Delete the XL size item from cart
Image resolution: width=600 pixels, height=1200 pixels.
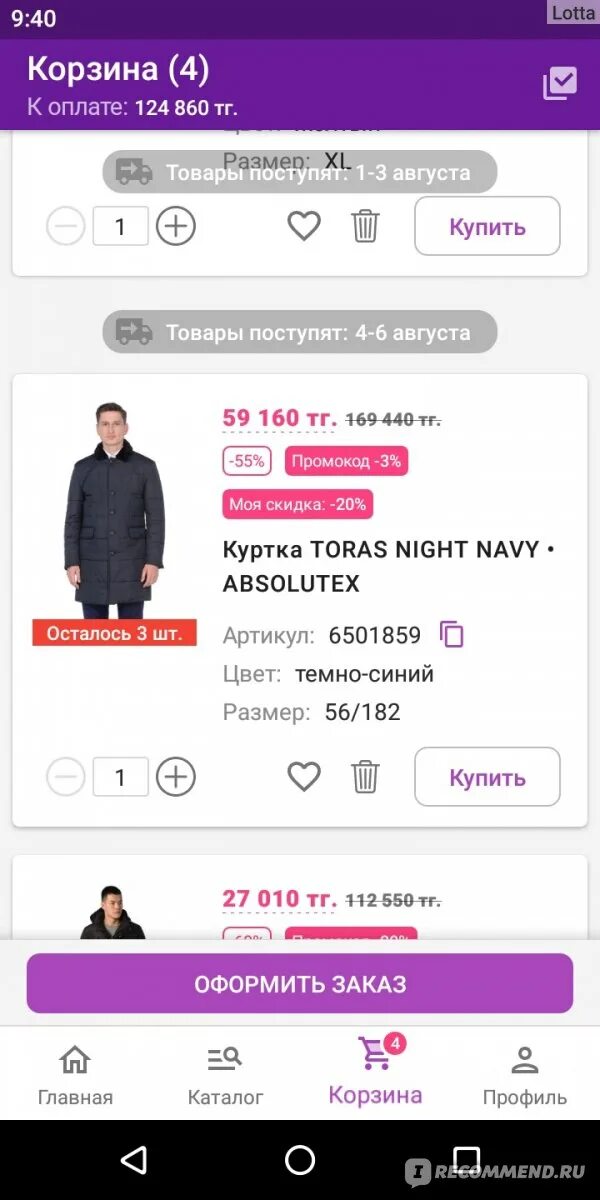pos(365,227)
